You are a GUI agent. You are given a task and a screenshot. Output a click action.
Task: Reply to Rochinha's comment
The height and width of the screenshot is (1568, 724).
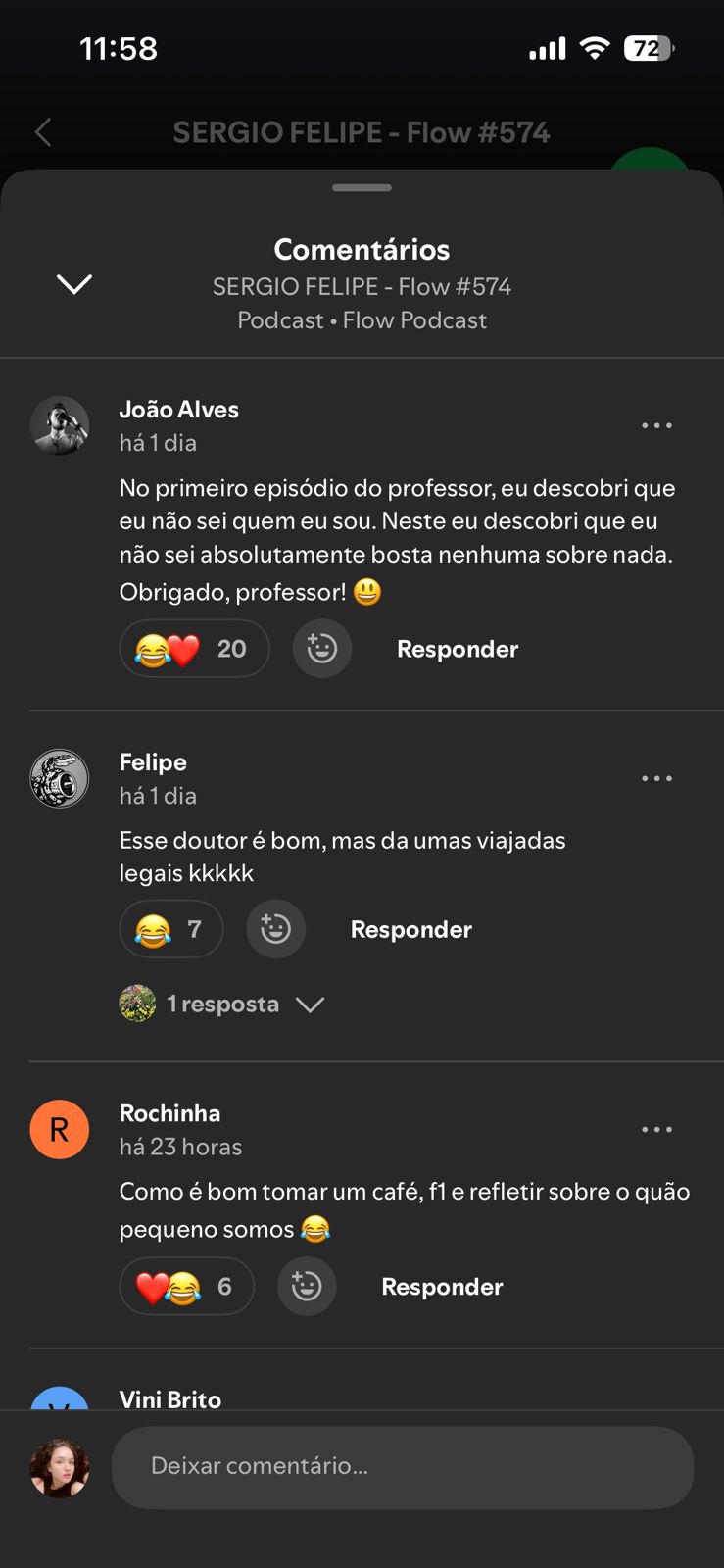coord(442,1287)
